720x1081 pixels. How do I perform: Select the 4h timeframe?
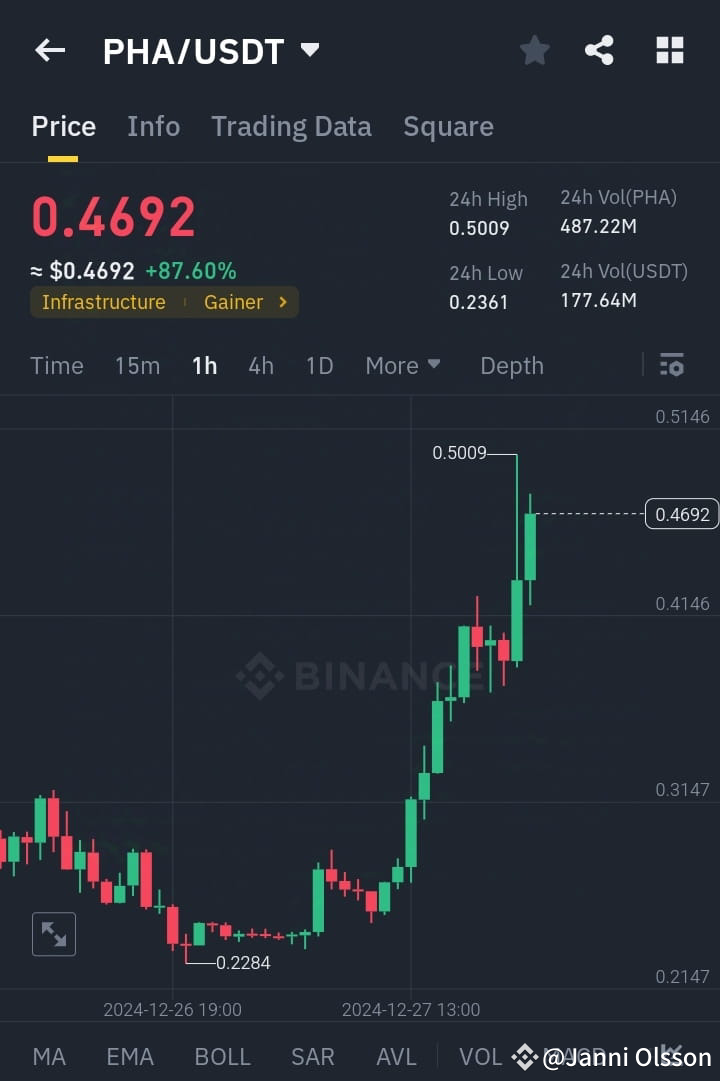point(260,365)
